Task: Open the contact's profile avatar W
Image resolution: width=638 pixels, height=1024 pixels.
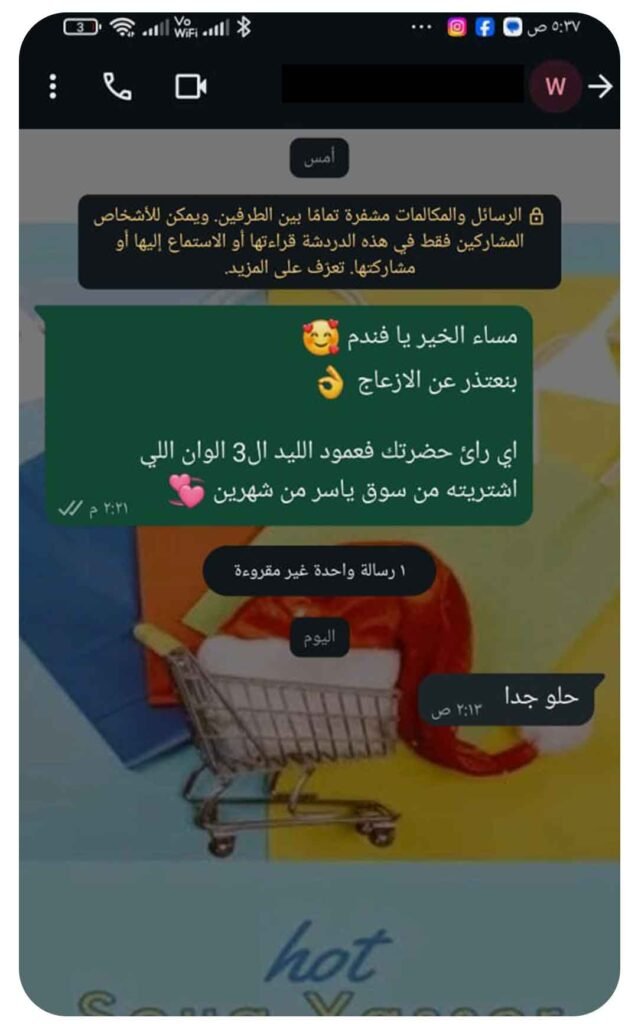Action: 556,87
